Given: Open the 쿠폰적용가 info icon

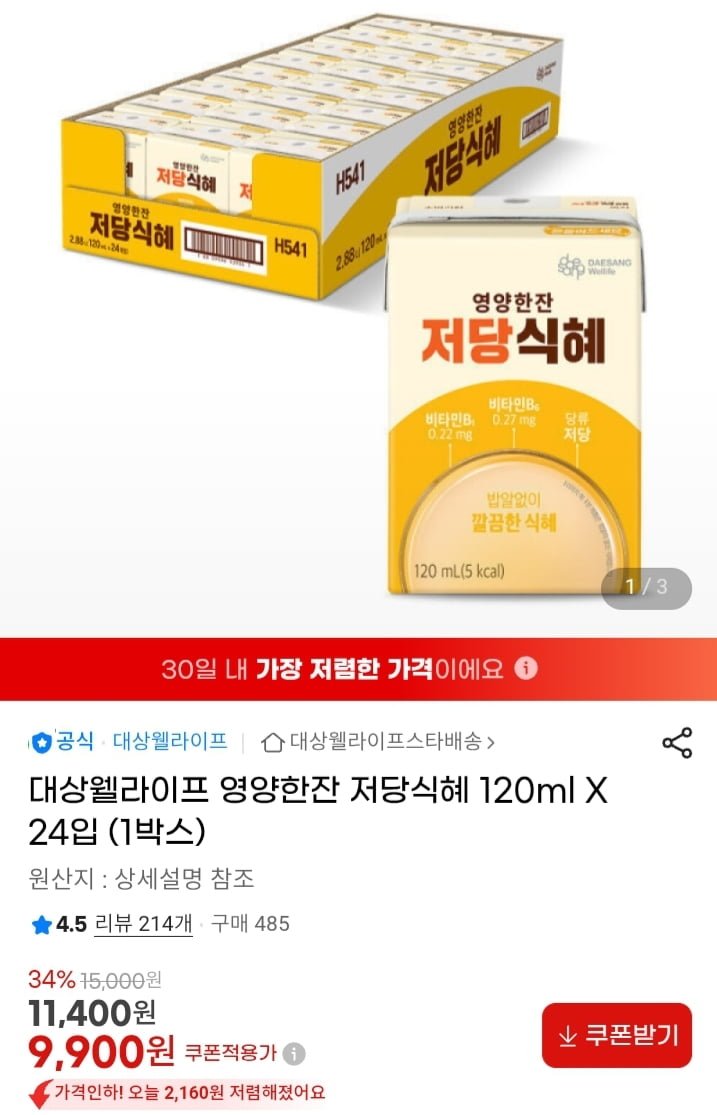Looking at the screenshot, I should [293, 1053].
